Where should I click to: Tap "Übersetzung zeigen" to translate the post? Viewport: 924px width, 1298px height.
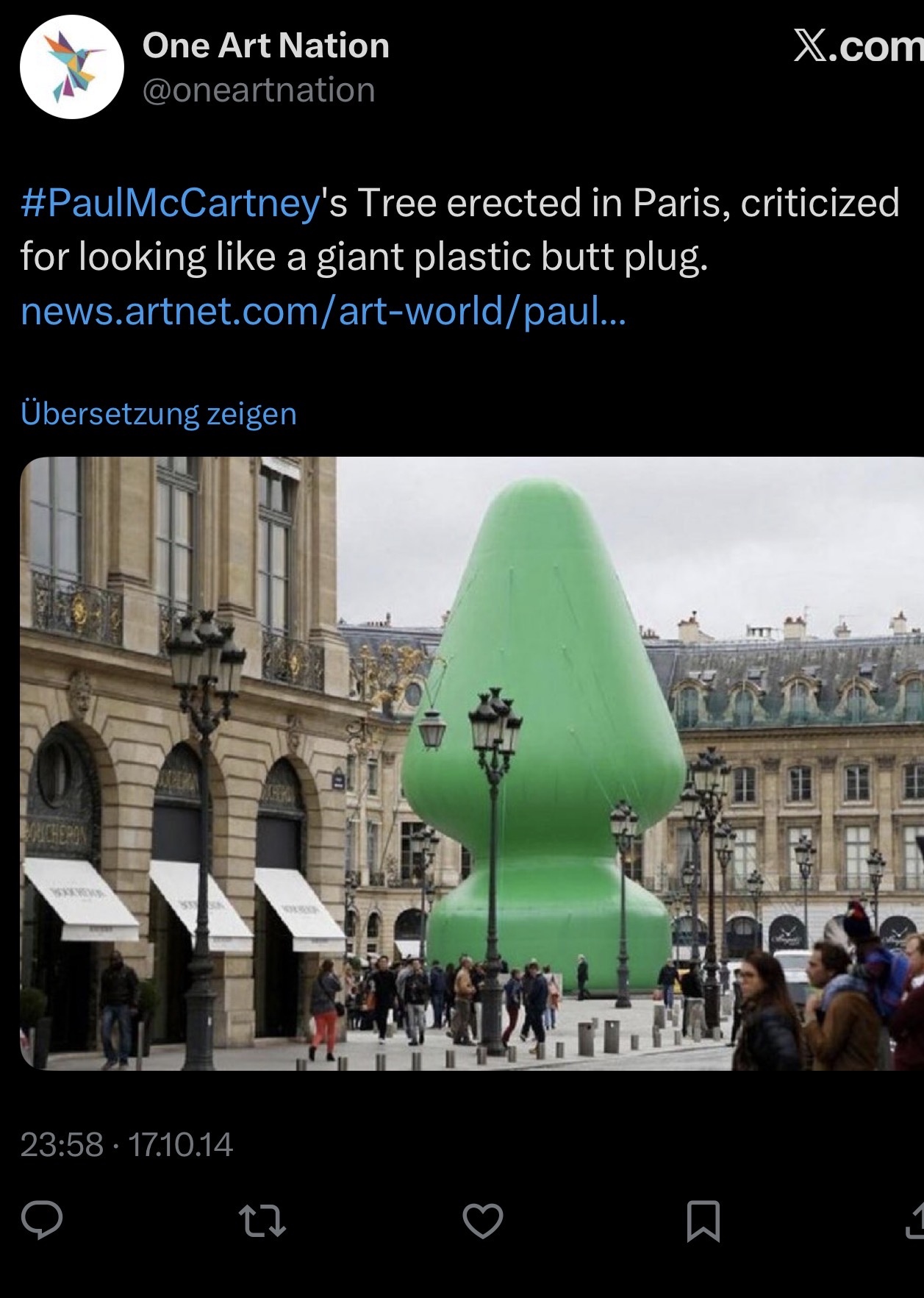(x=159, y=413)
